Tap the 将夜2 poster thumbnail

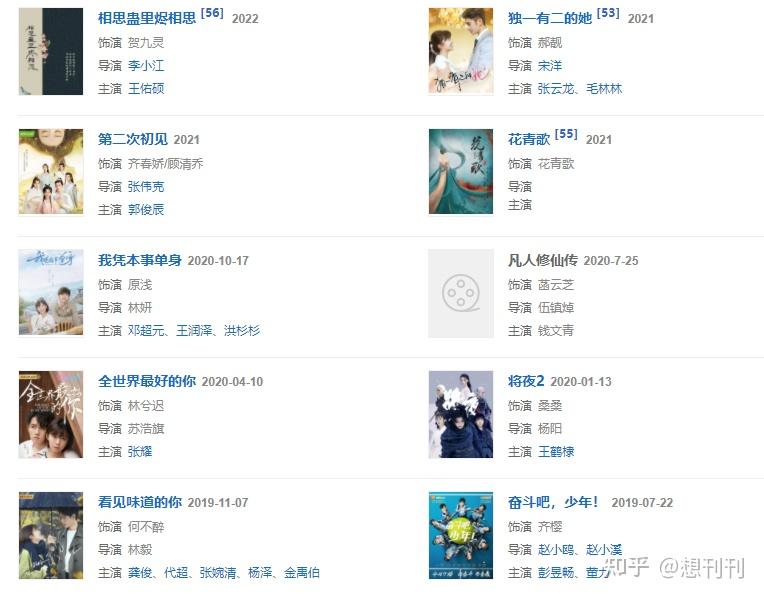pyautogui.click(x=461, y=414)
